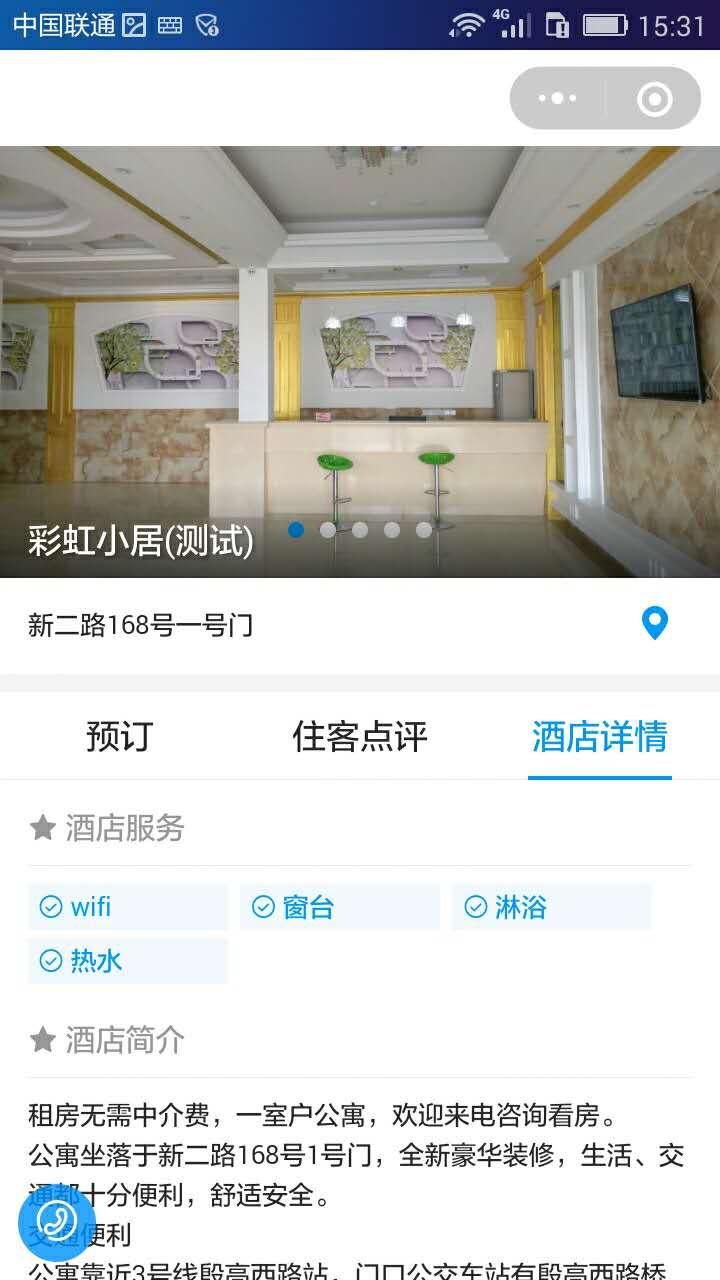Viewport: 720px width, 1280px height.
Task: Open the hotel lobby photo banner
Action: [360, 360]
